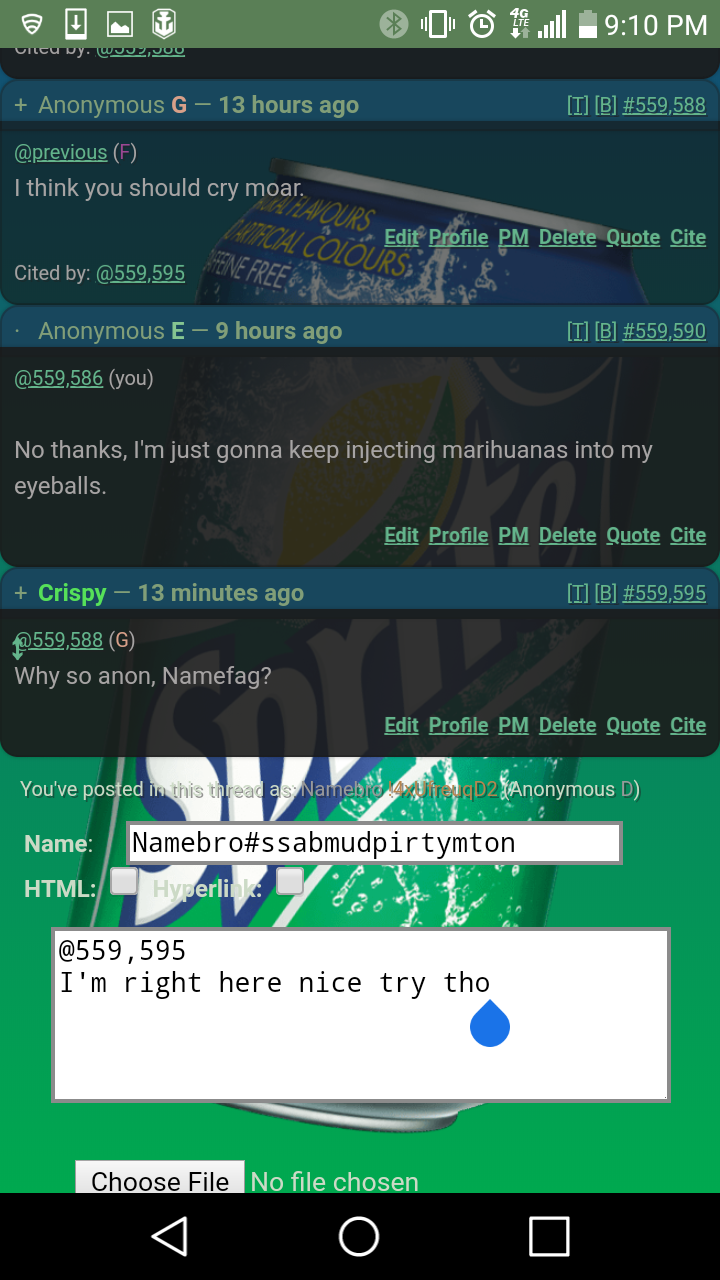The width and height of the screenshot is (720, 1280).
Task: Open cited-by link @559,595
Action: (x=140, y=273)
